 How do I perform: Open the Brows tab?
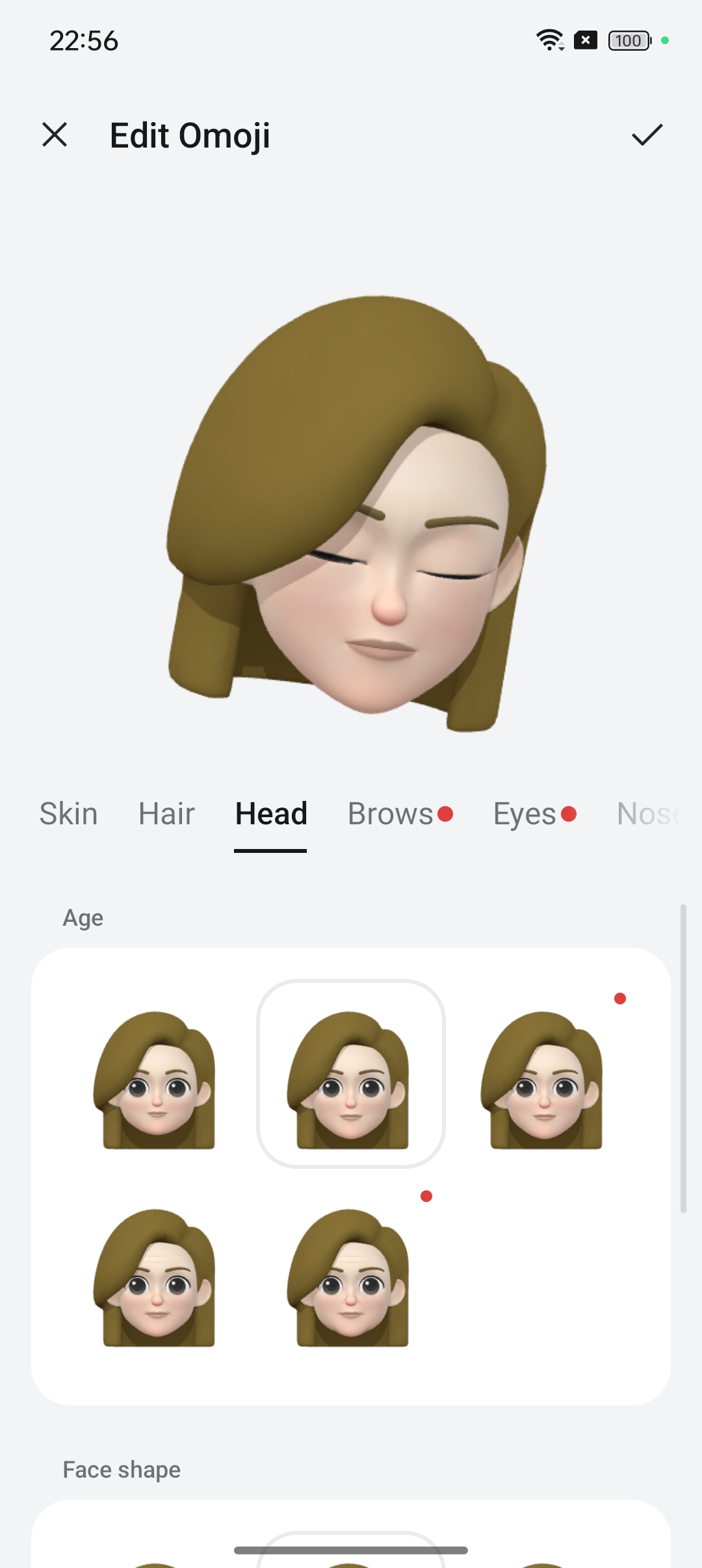tap(391, 814)
